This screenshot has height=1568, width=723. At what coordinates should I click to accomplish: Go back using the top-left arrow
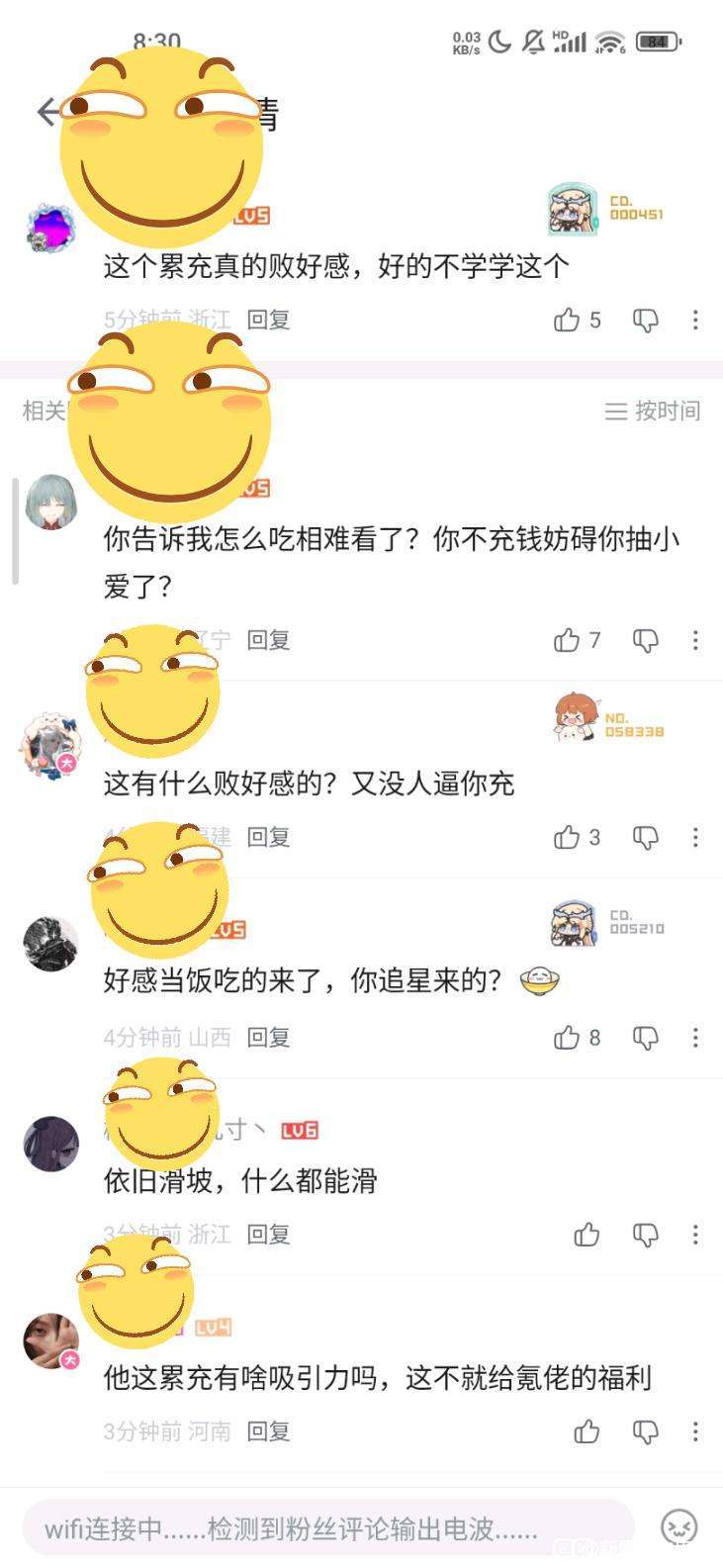(x=46, y=112)
